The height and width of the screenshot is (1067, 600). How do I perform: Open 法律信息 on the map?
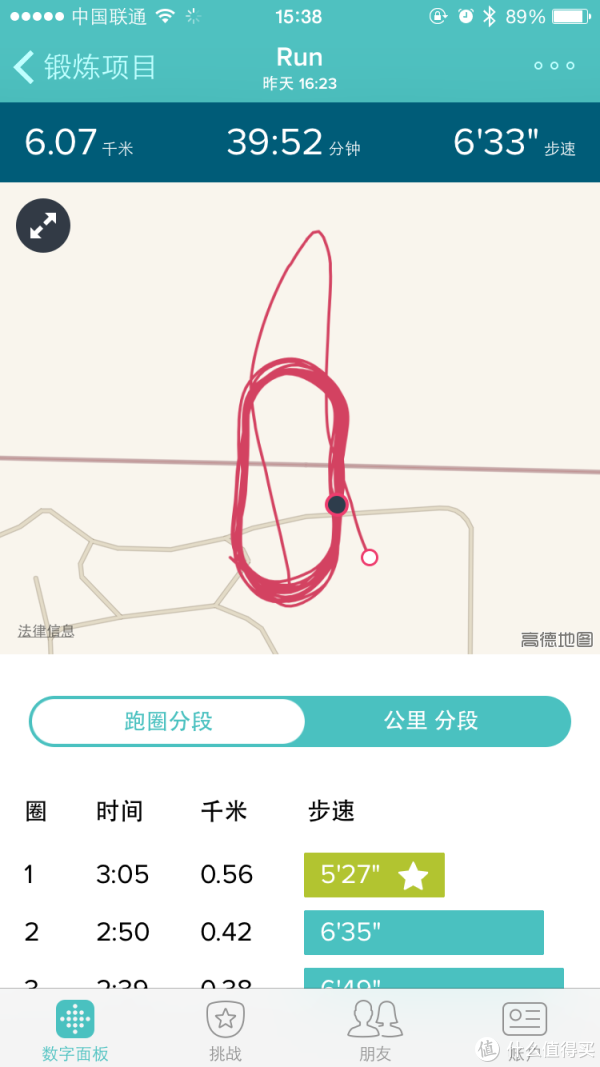point(46,631)
